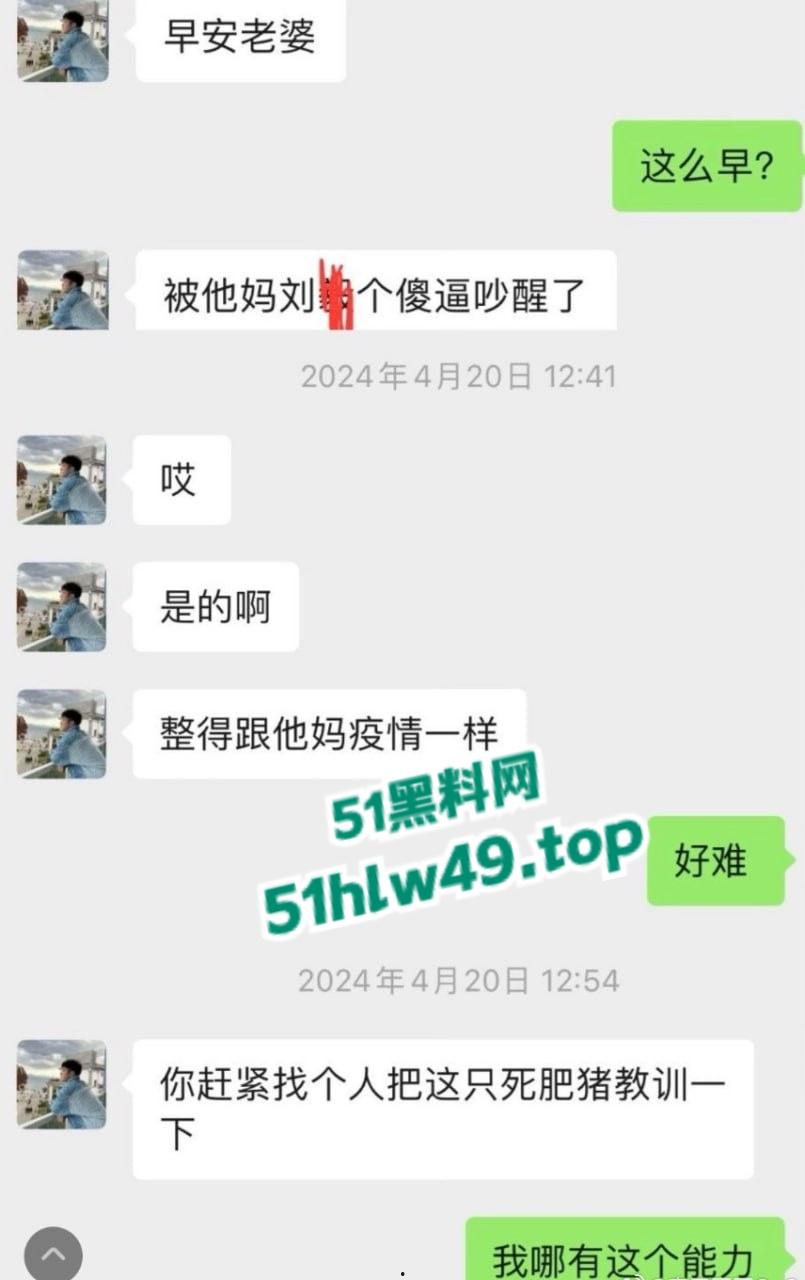Select the green 好难 message bubble
This screenshot has height=1280, width=805.
717,861
